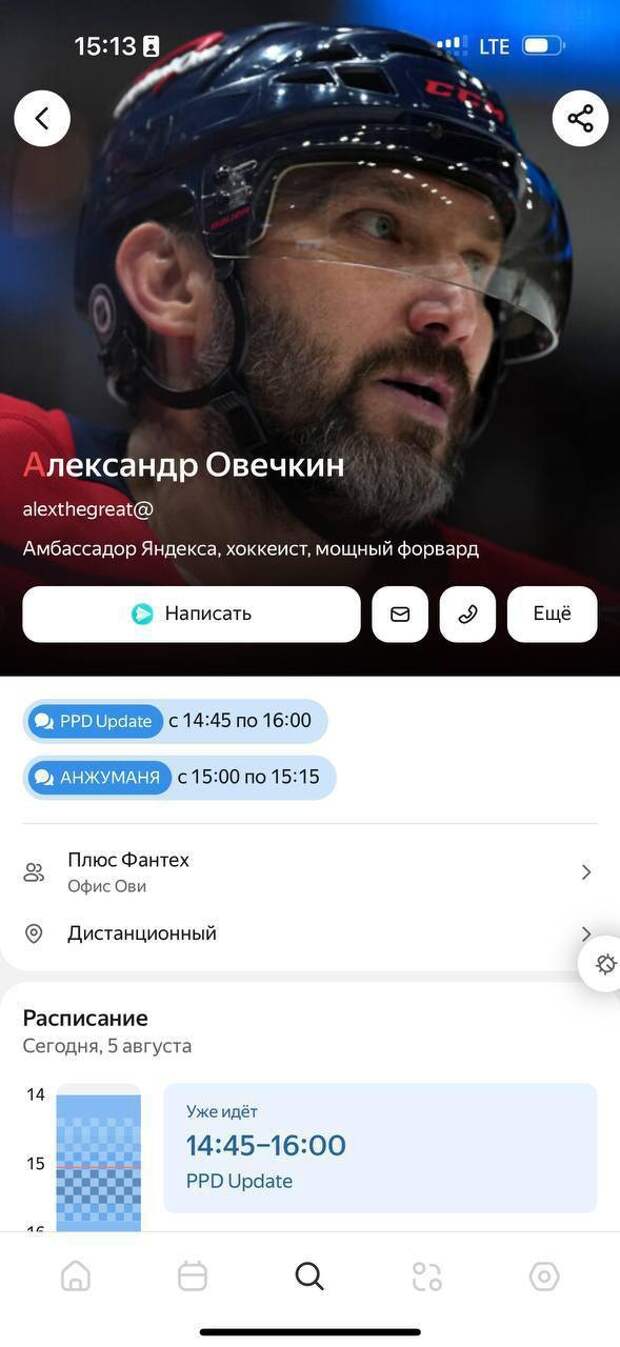This screenshot has width=620, height=1347.
Task: Tap the floating bug report button
Action: click(x=604, y=964)
